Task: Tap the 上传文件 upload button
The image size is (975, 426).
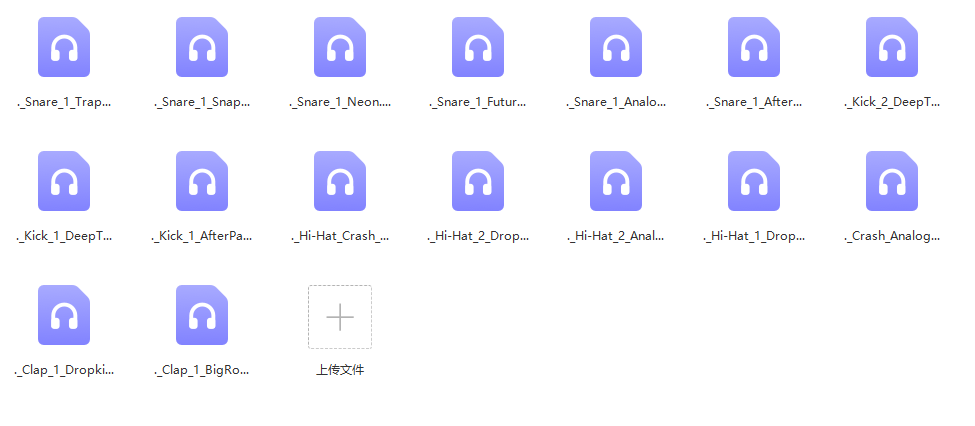Action: 340,318
